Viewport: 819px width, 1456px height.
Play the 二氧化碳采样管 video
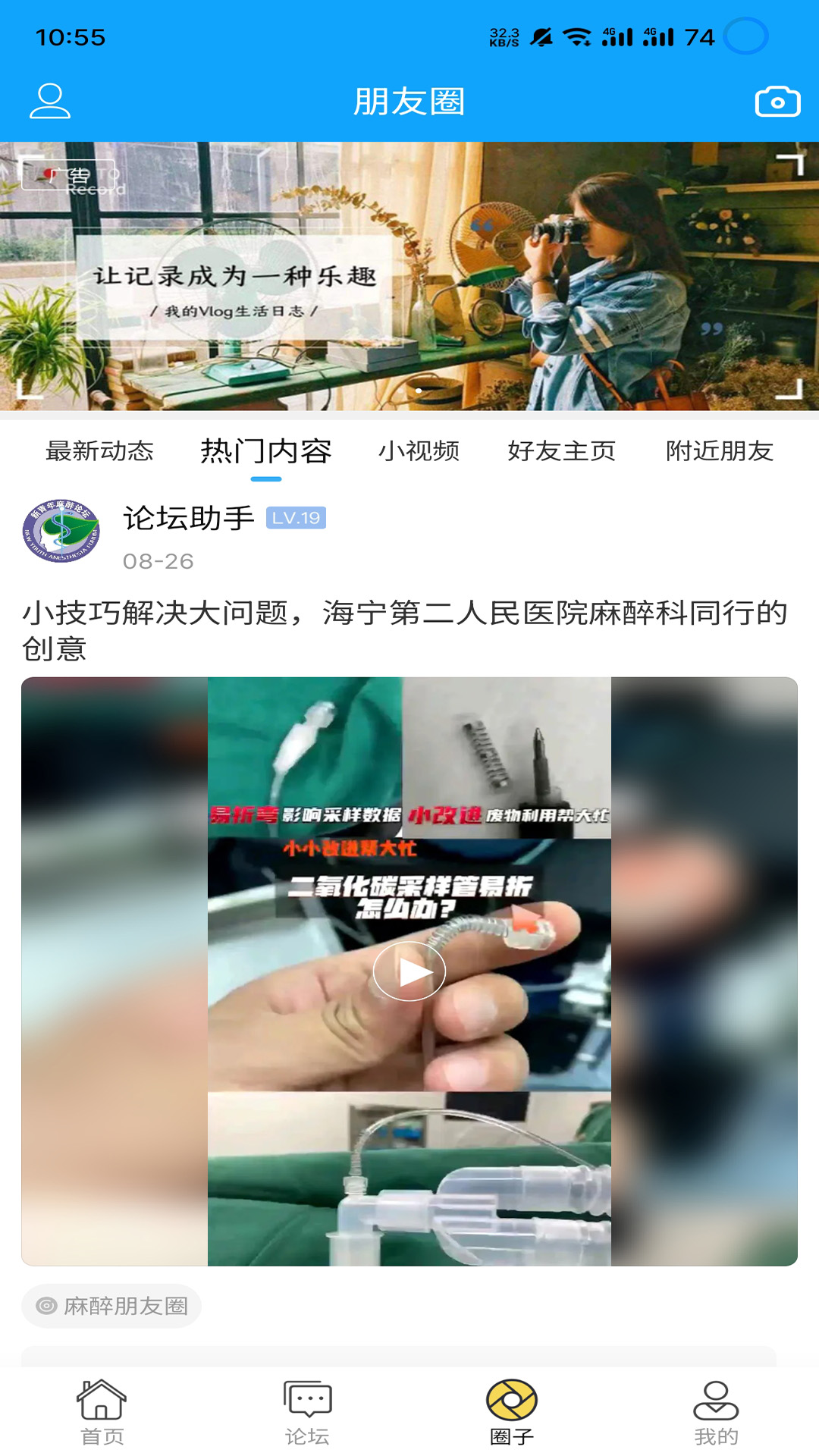click(409, 972)
